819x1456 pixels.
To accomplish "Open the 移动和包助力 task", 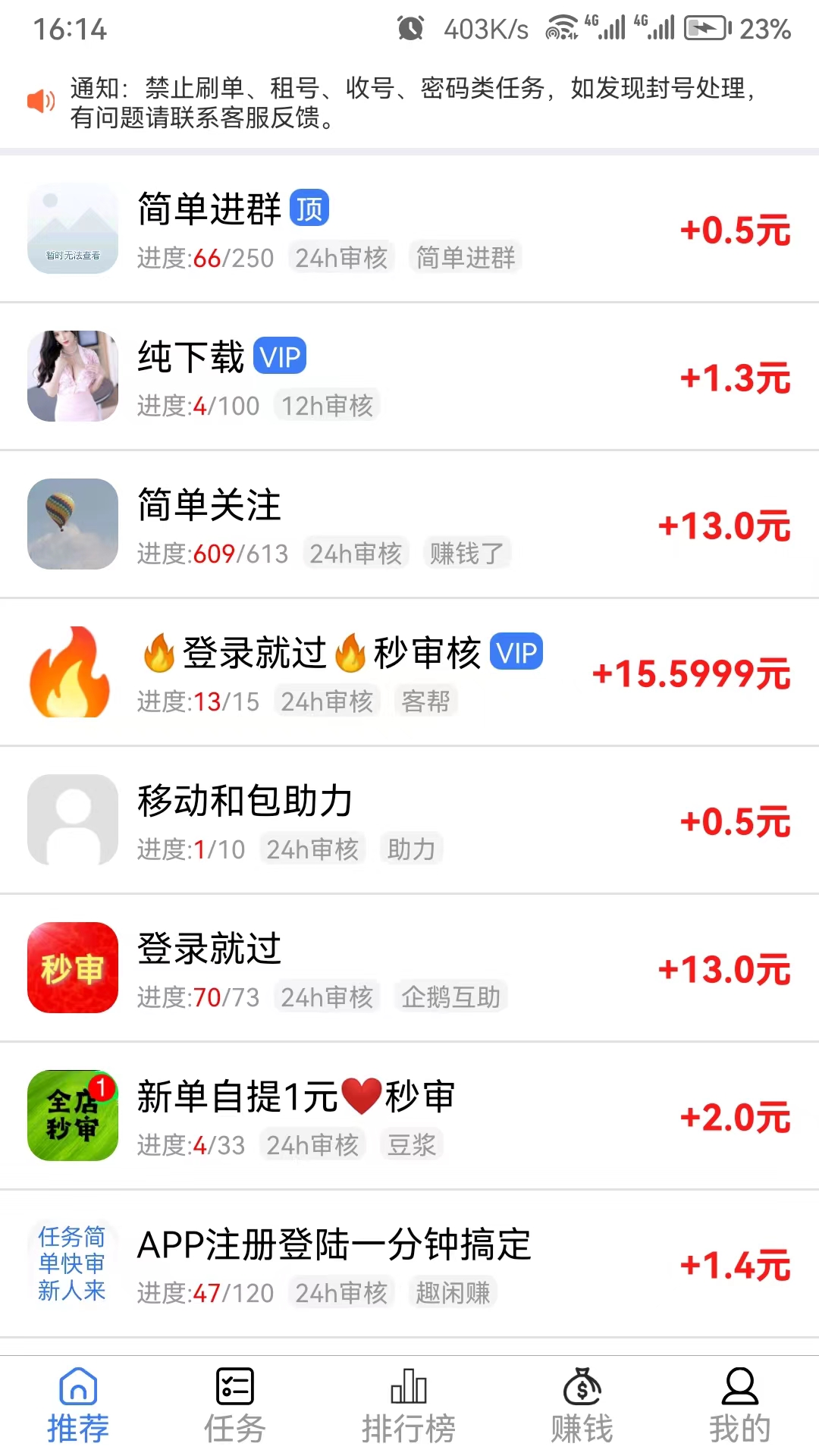I will [409, 821].
